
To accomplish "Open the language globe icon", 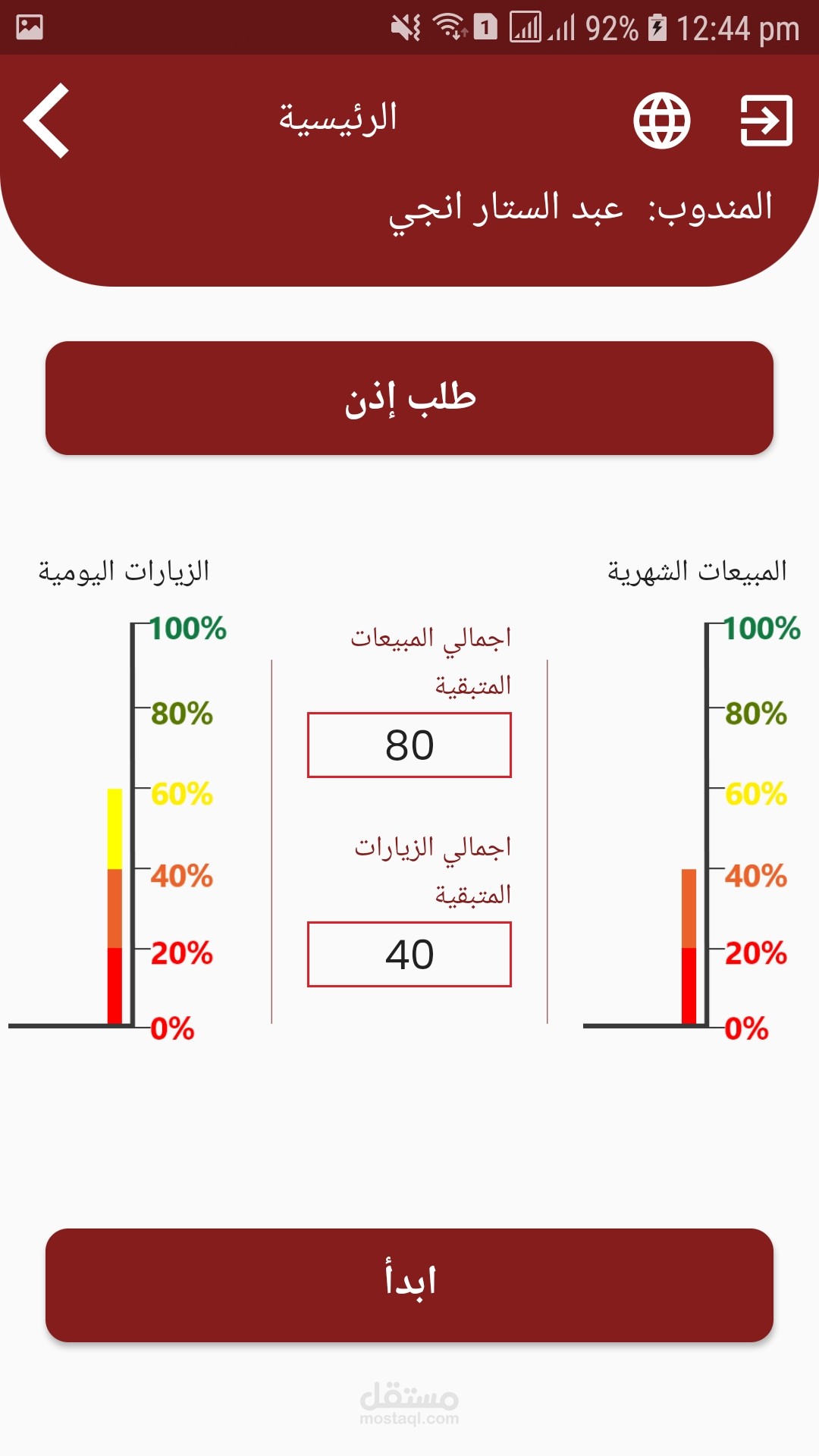I will (661, 121).
